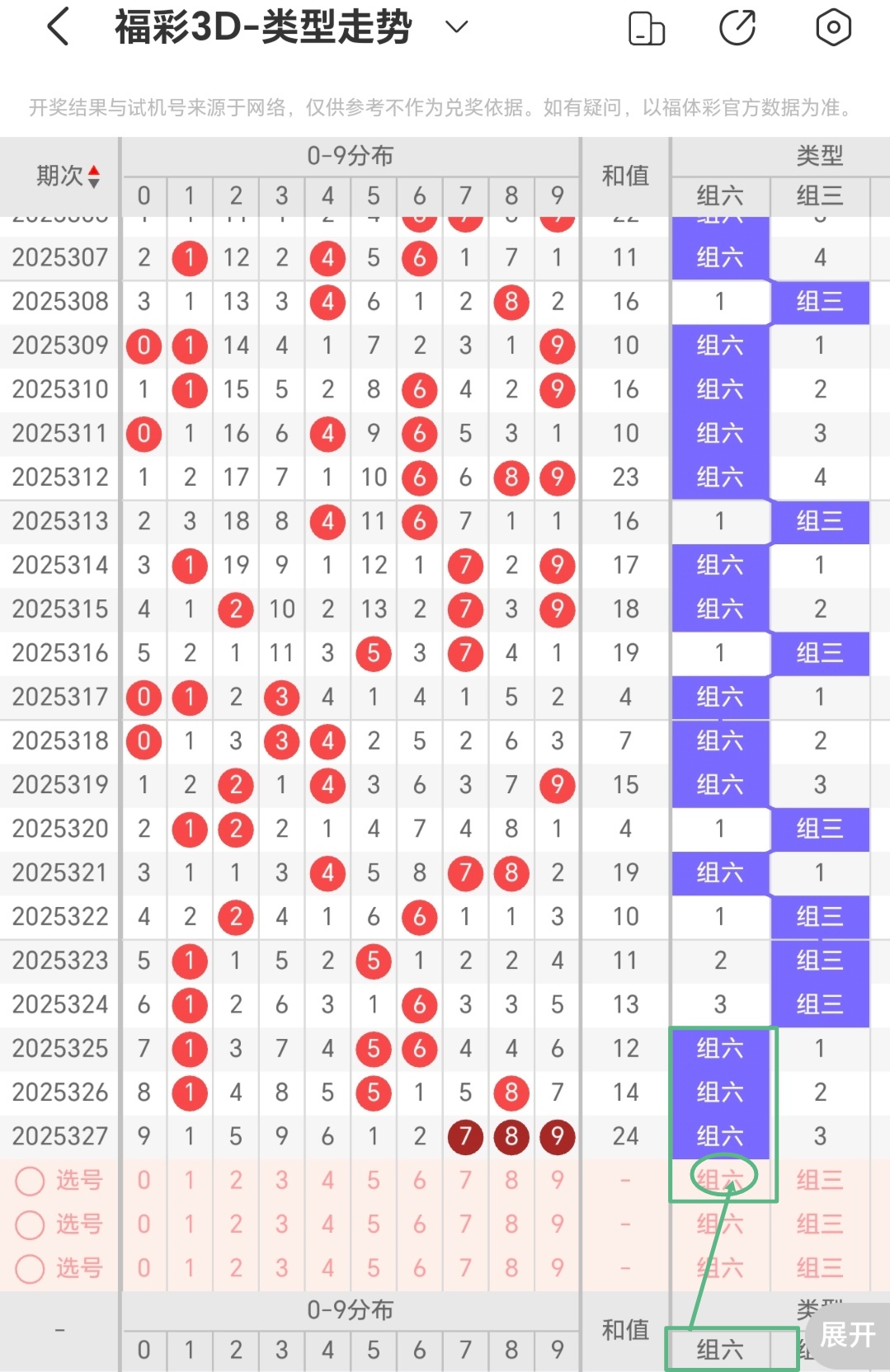Select the second 选号 radio circle
890x1372 pixels.
coord(31,1224)
